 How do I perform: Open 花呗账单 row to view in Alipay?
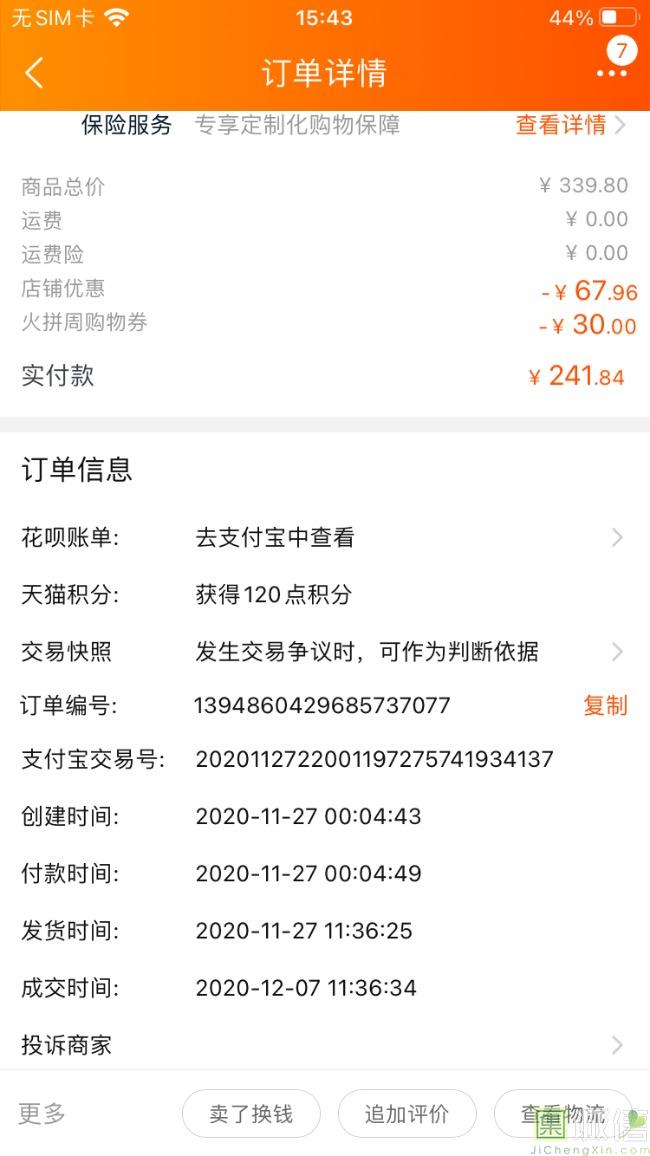325,537
